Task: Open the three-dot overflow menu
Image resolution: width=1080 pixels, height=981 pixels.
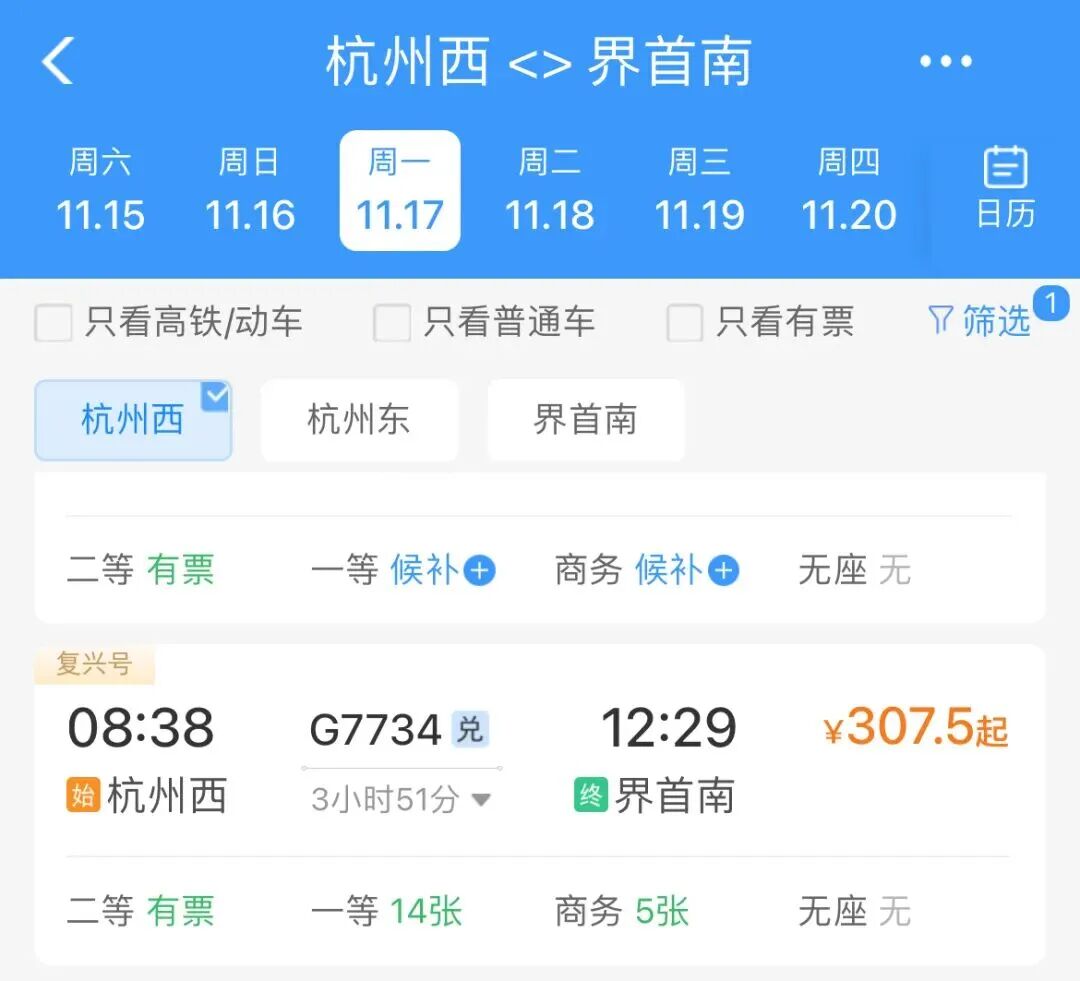Action: pos(945,62)
